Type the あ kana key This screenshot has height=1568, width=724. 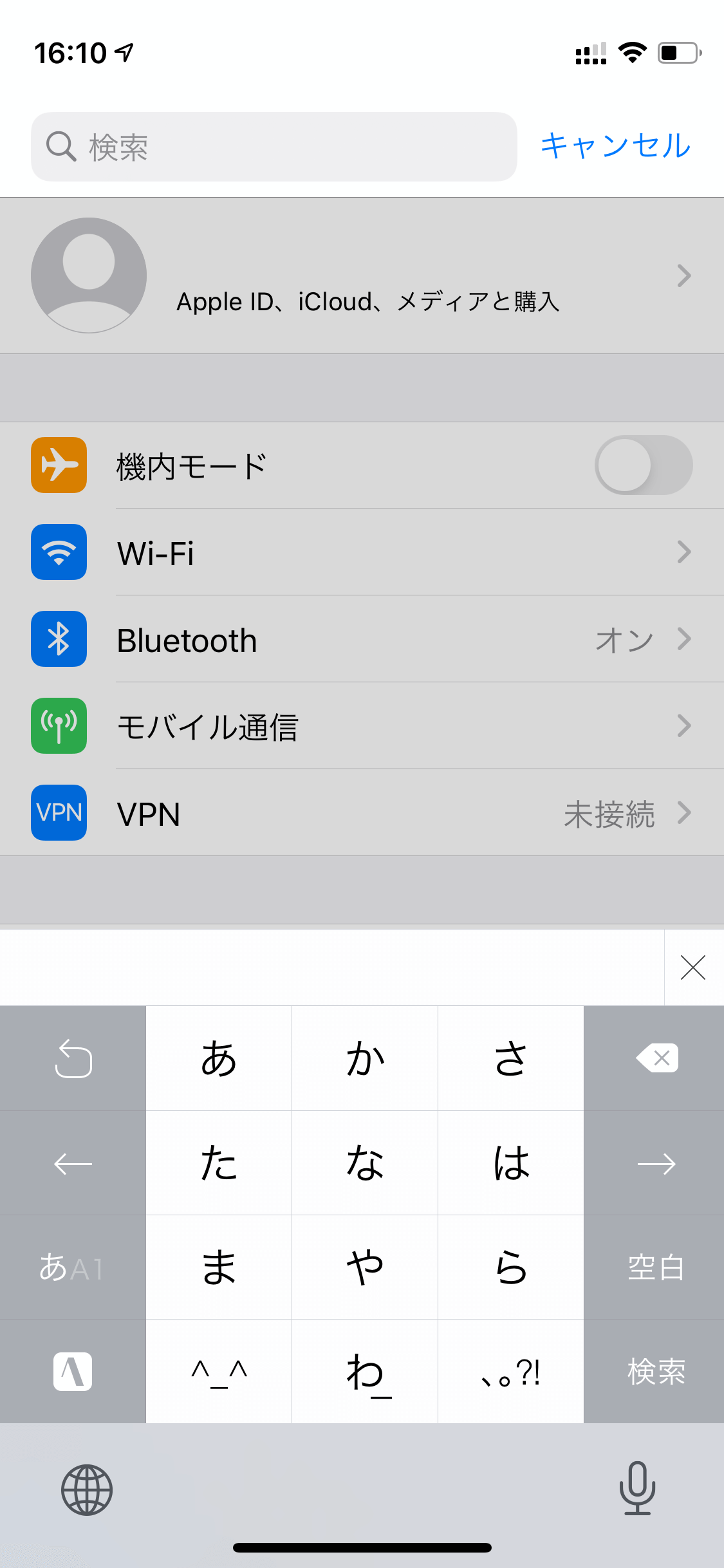[x=219, y=1058]
